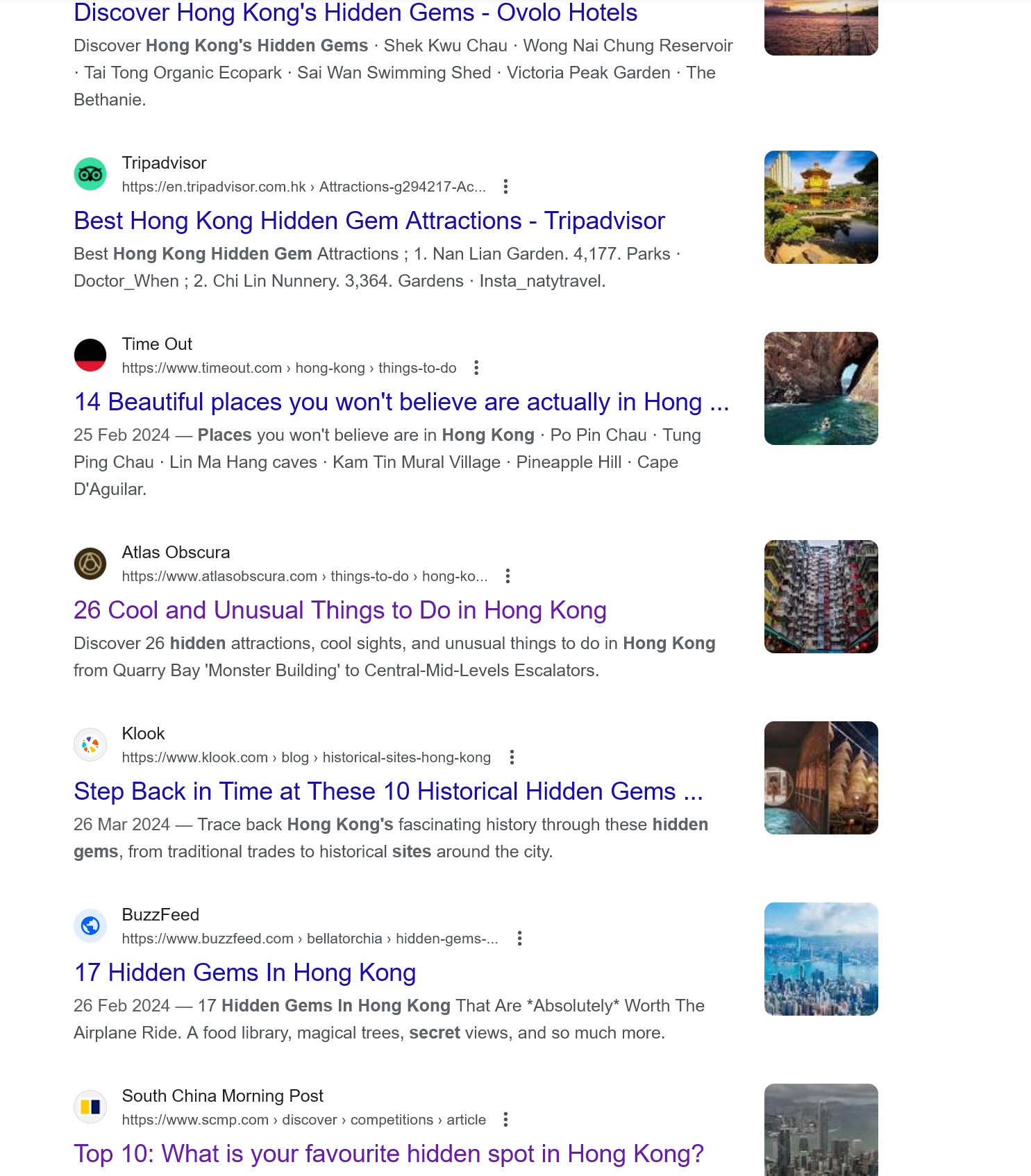This screenshot has width=1031, height=1176.
Task: Open 14 Beautiful places Time Out result
Action: [401, 402]
